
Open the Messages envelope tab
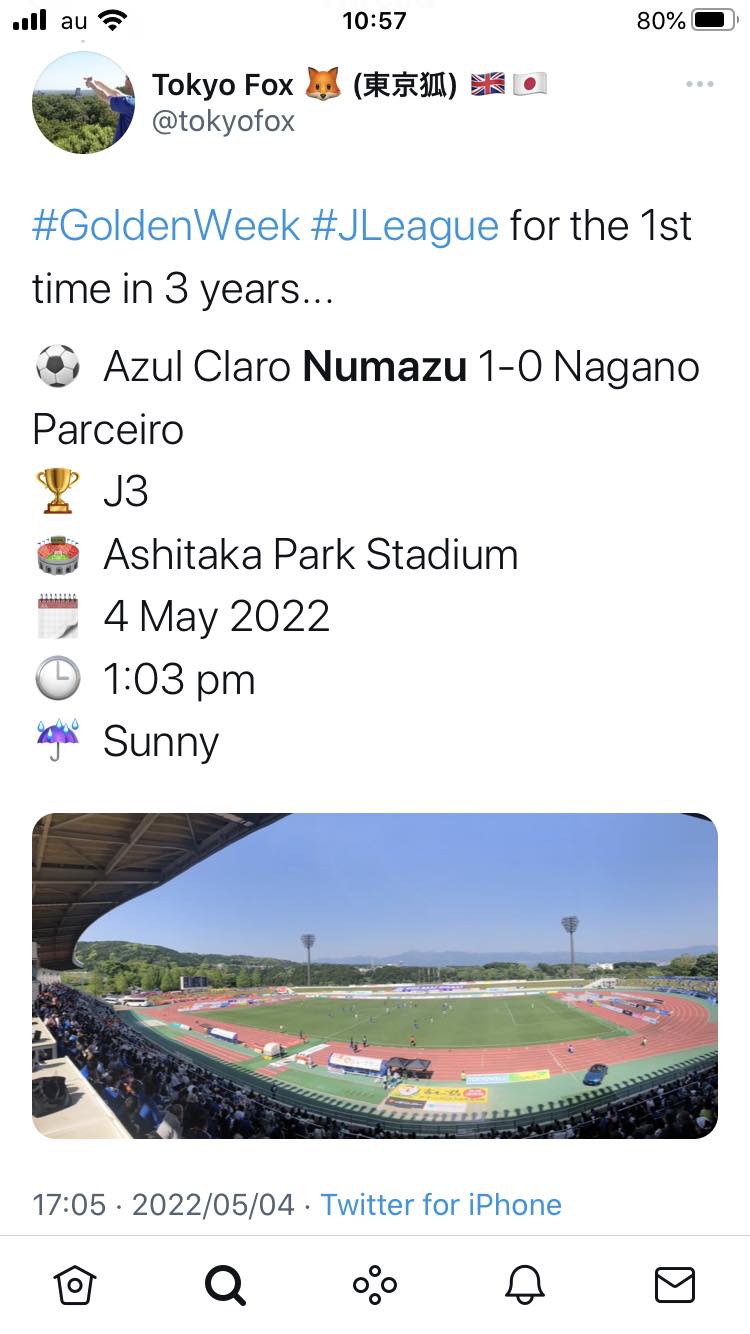(x=674, y=1284)
